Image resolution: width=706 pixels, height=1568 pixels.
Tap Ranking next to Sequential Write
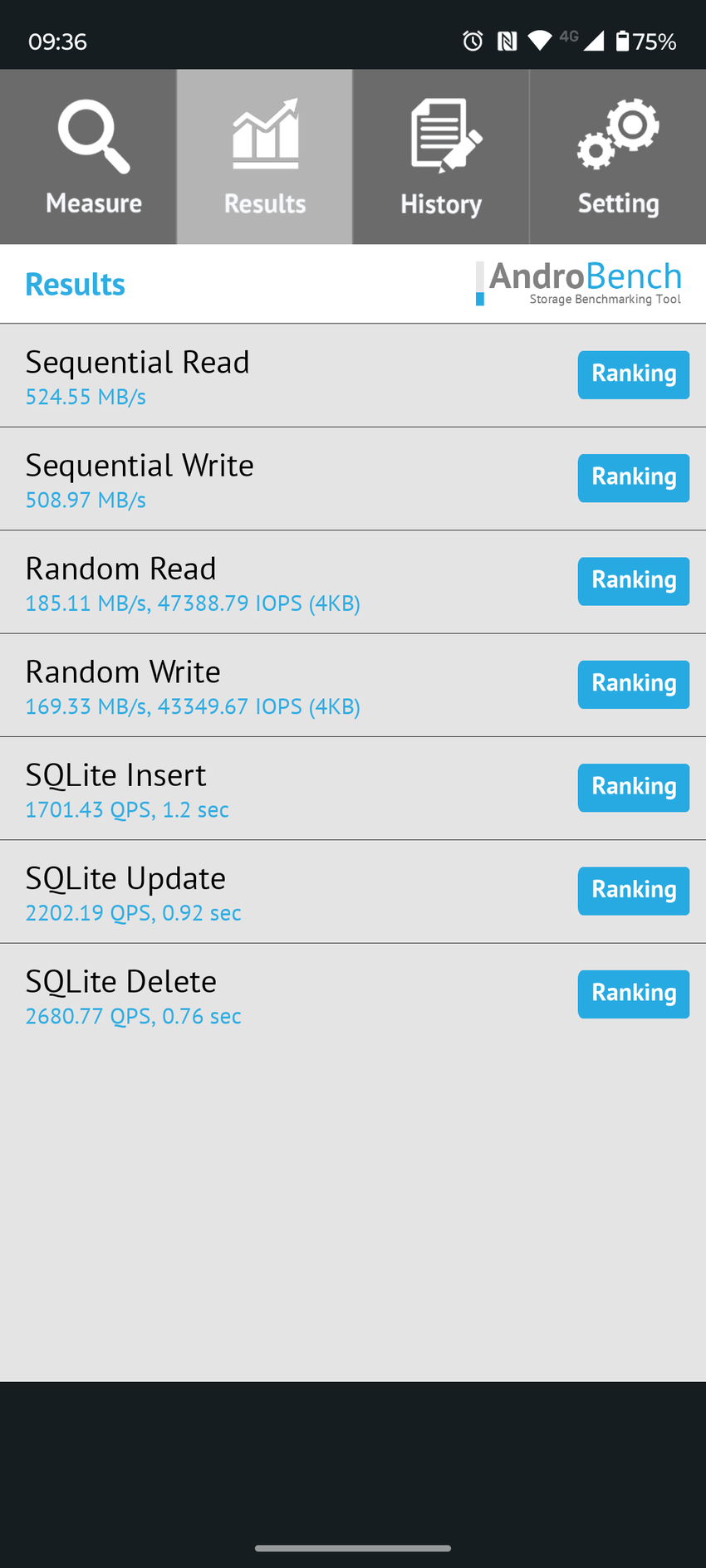coord(633,477)
